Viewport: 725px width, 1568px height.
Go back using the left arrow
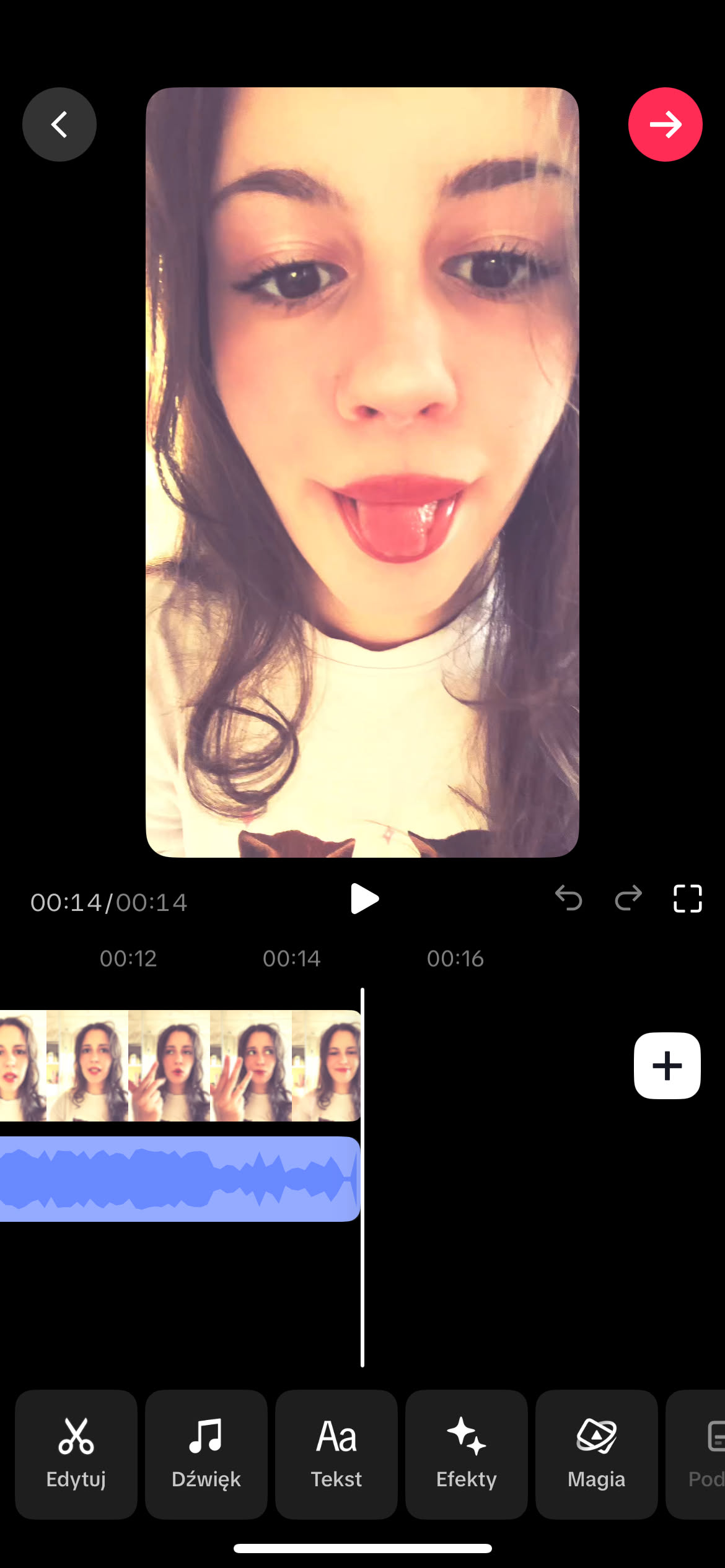click(x=59, y=124)
